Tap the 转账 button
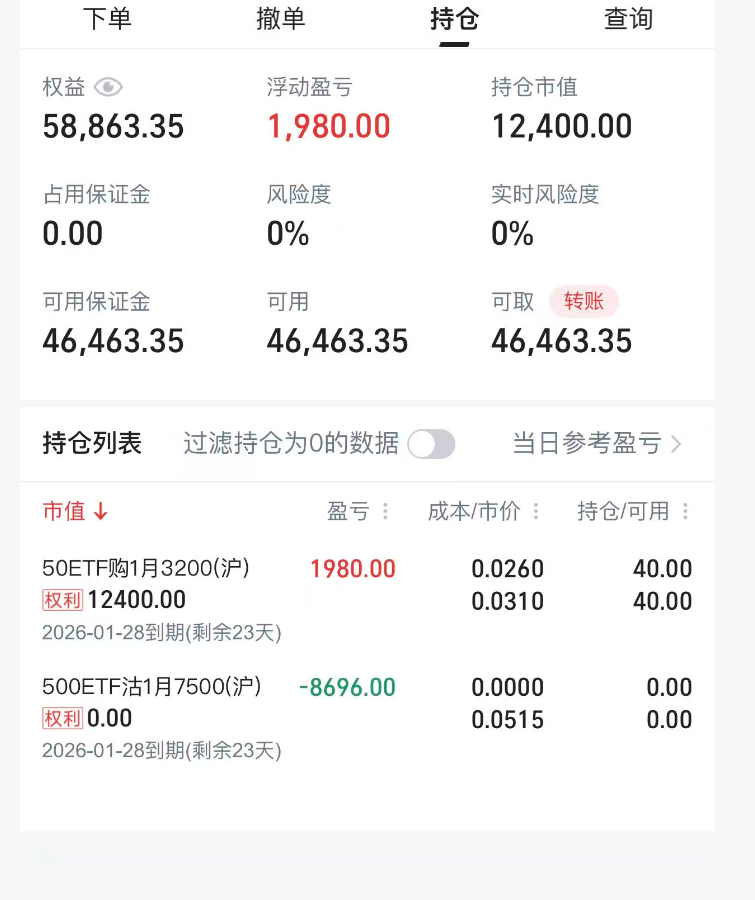The image size is (755, 900). tap(584, 301)
